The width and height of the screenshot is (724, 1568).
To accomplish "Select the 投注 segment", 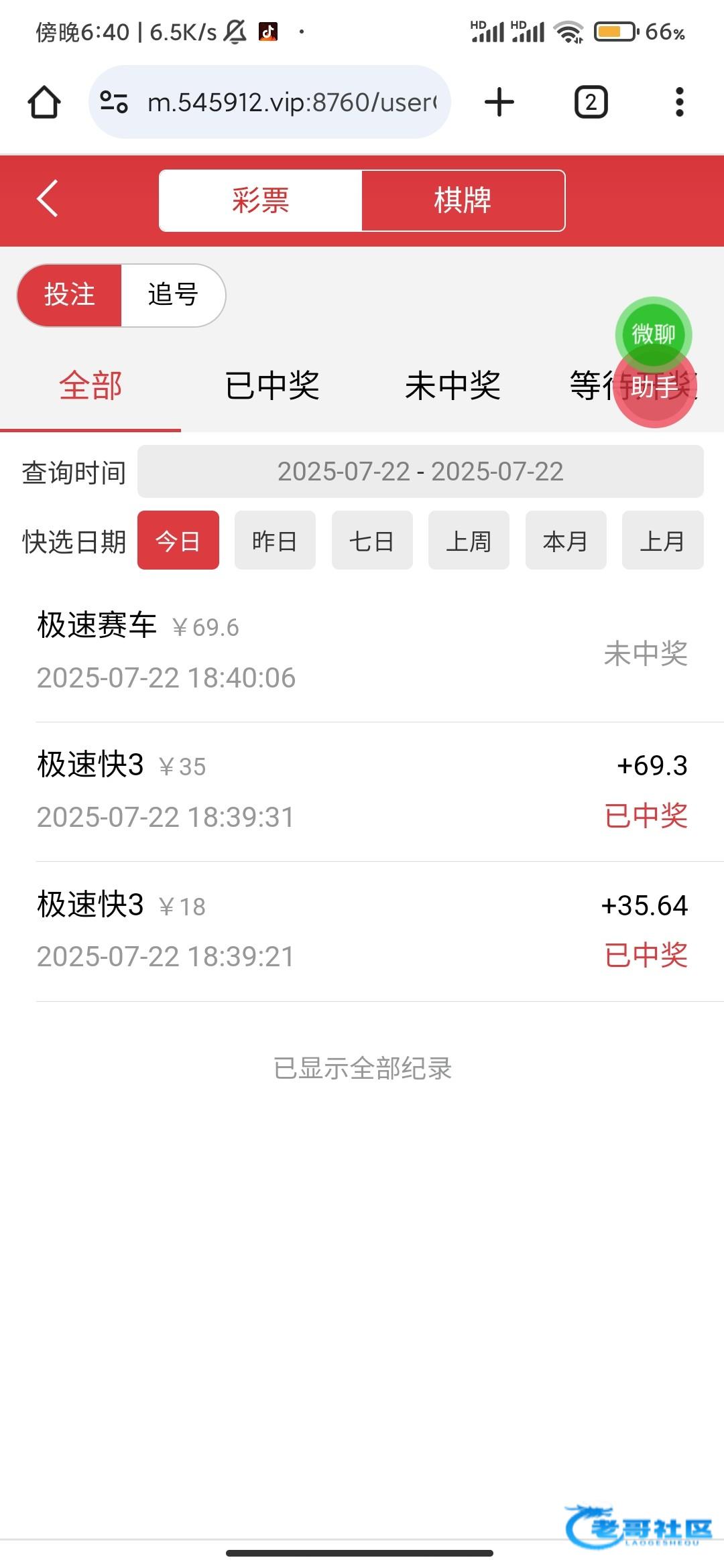I will [70, 295].
